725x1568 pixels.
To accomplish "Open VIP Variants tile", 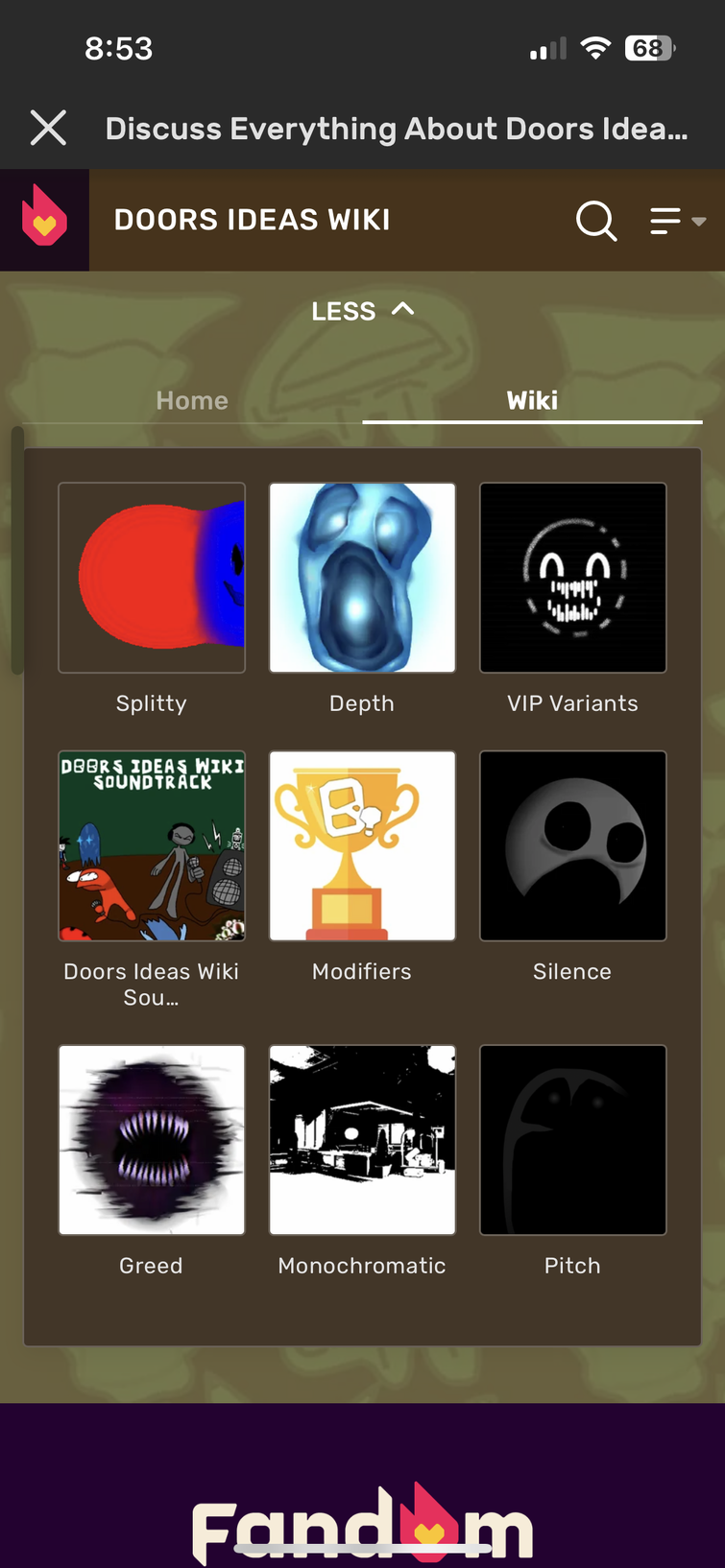I will (x=572, y=578).
